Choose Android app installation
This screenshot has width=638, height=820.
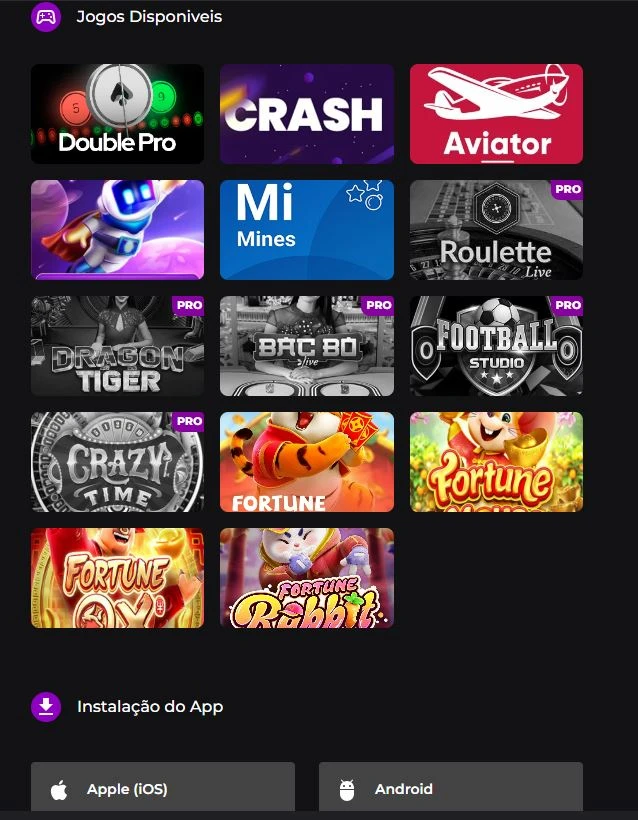pyautogui.click(x=450, y=789)
